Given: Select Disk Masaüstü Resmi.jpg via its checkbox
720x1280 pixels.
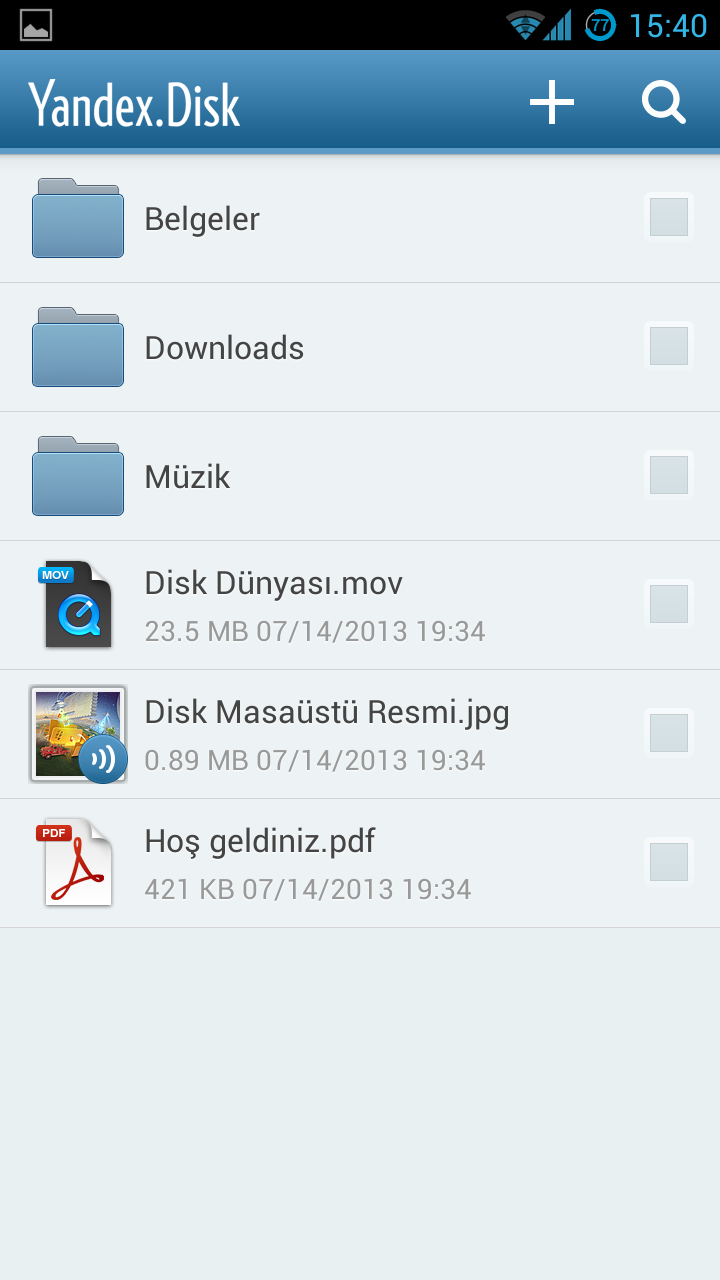Looking at the screenshot, I should (669, 733).
